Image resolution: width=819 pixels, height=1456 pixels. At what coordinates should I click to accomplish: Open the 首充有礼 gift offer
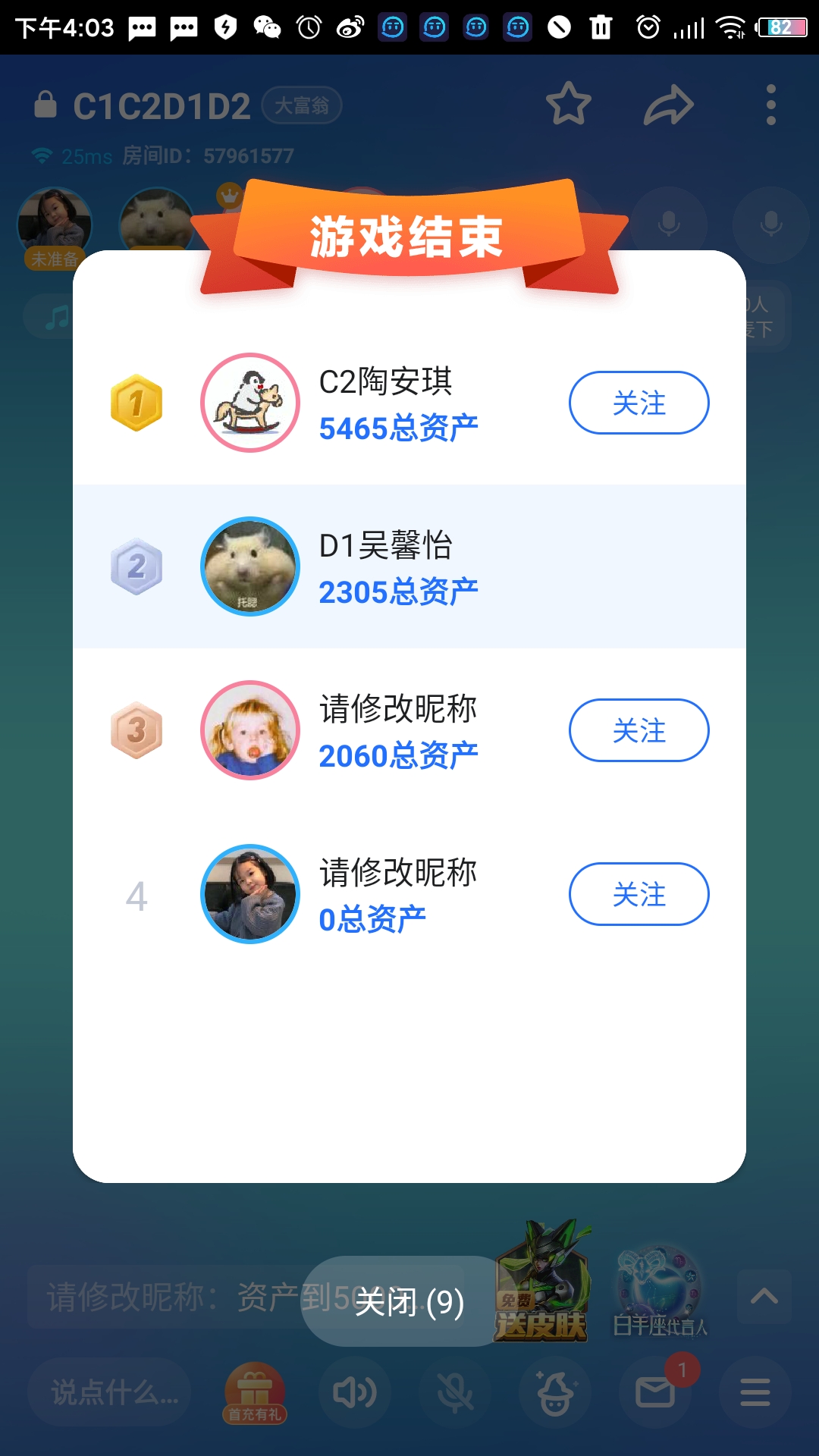point(255,1392)
